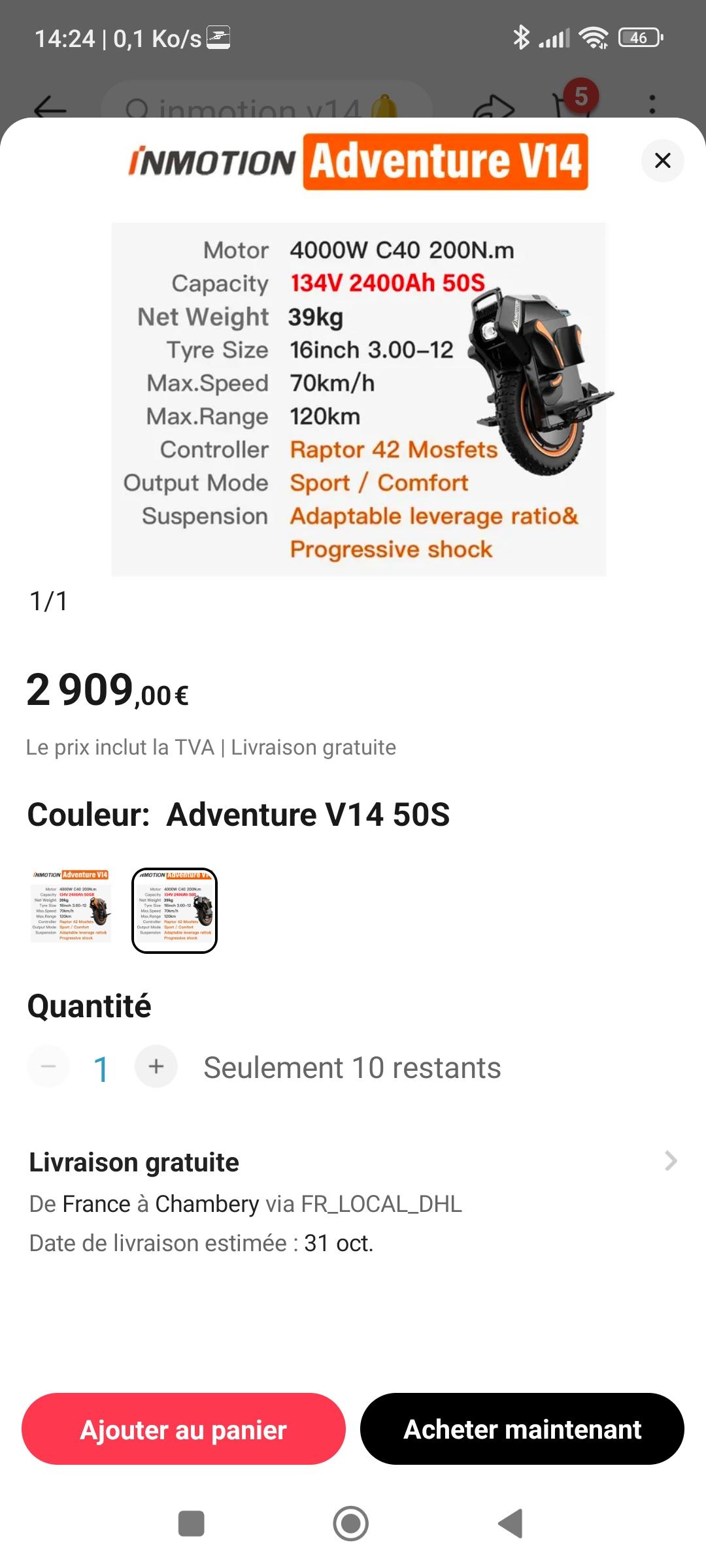The image size is (706, 1568).
Task: Tap the Adventure V14 product image
Action: coord(359,356)
